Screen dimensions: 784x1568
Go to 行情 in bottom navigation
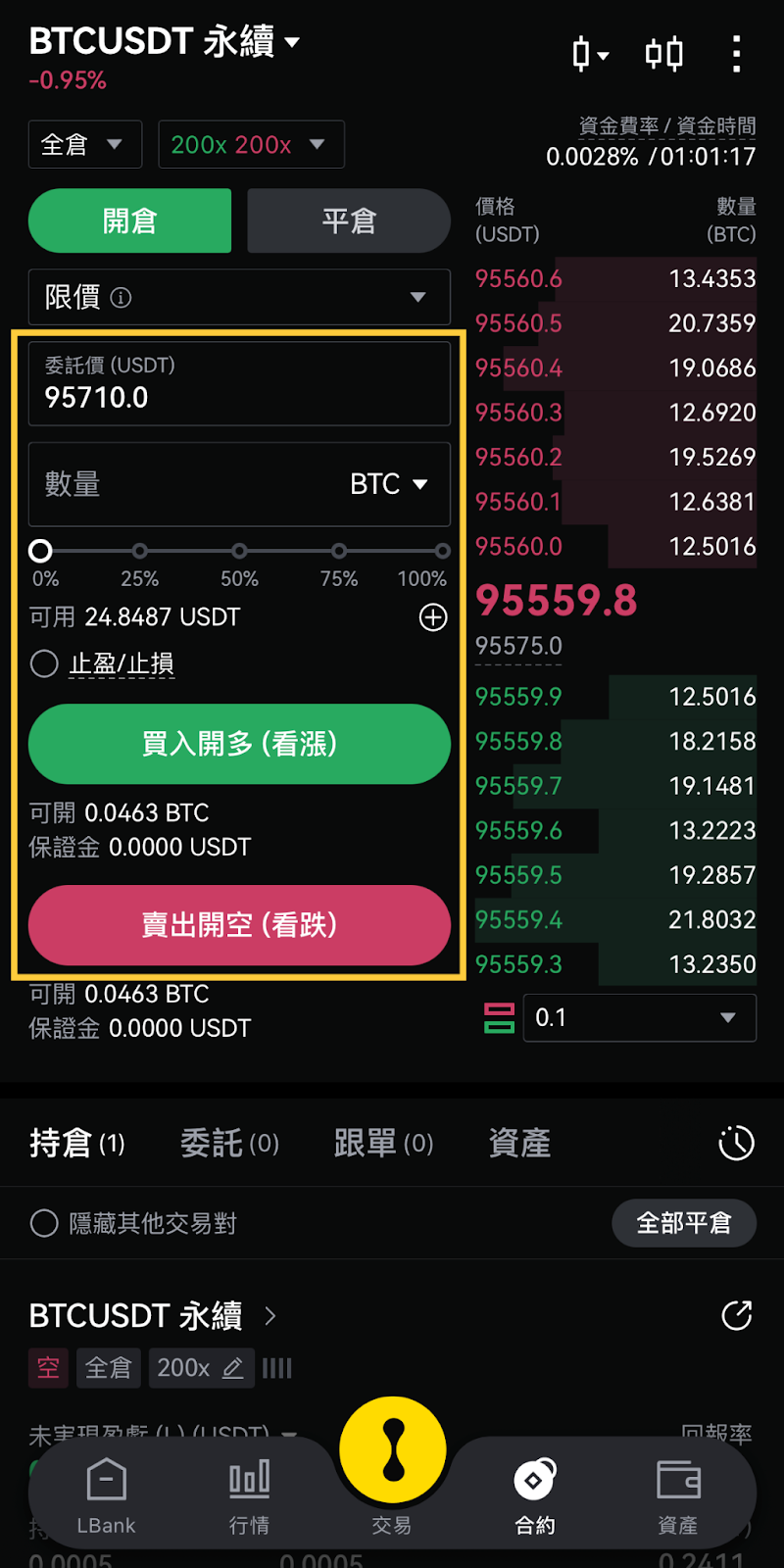(x=249, y=1496)
